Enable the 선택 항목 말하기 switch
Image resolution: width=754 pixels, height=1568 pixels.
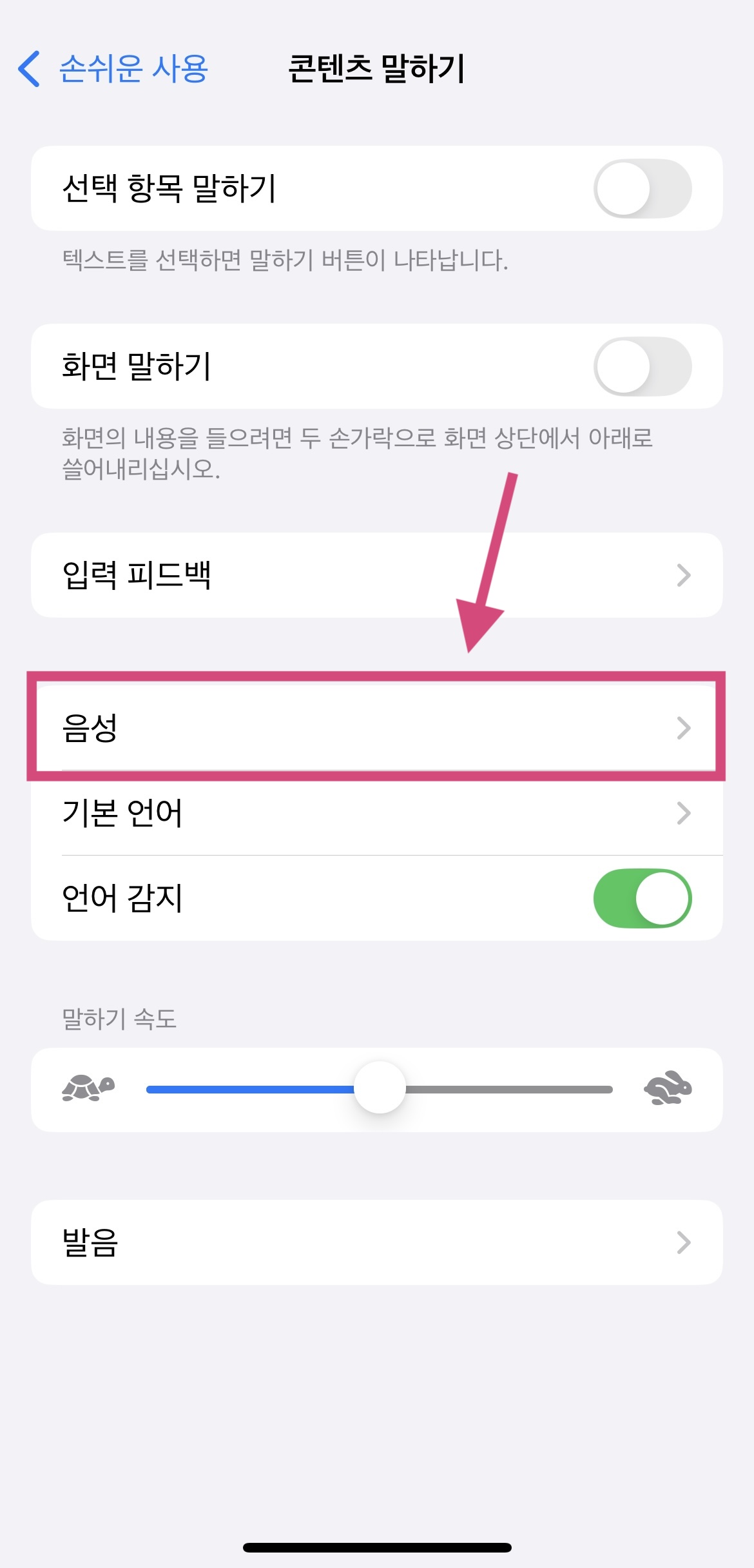(642, 189)
